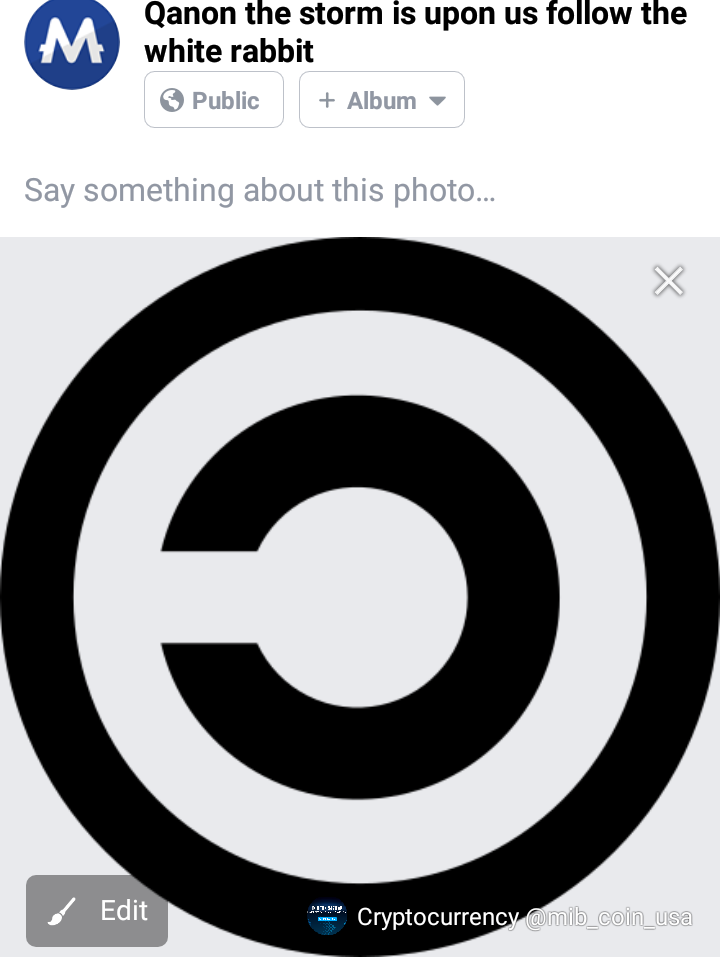Open the Album dropdown
Viewport: 720px width, 962px height.
click(381, 100)
